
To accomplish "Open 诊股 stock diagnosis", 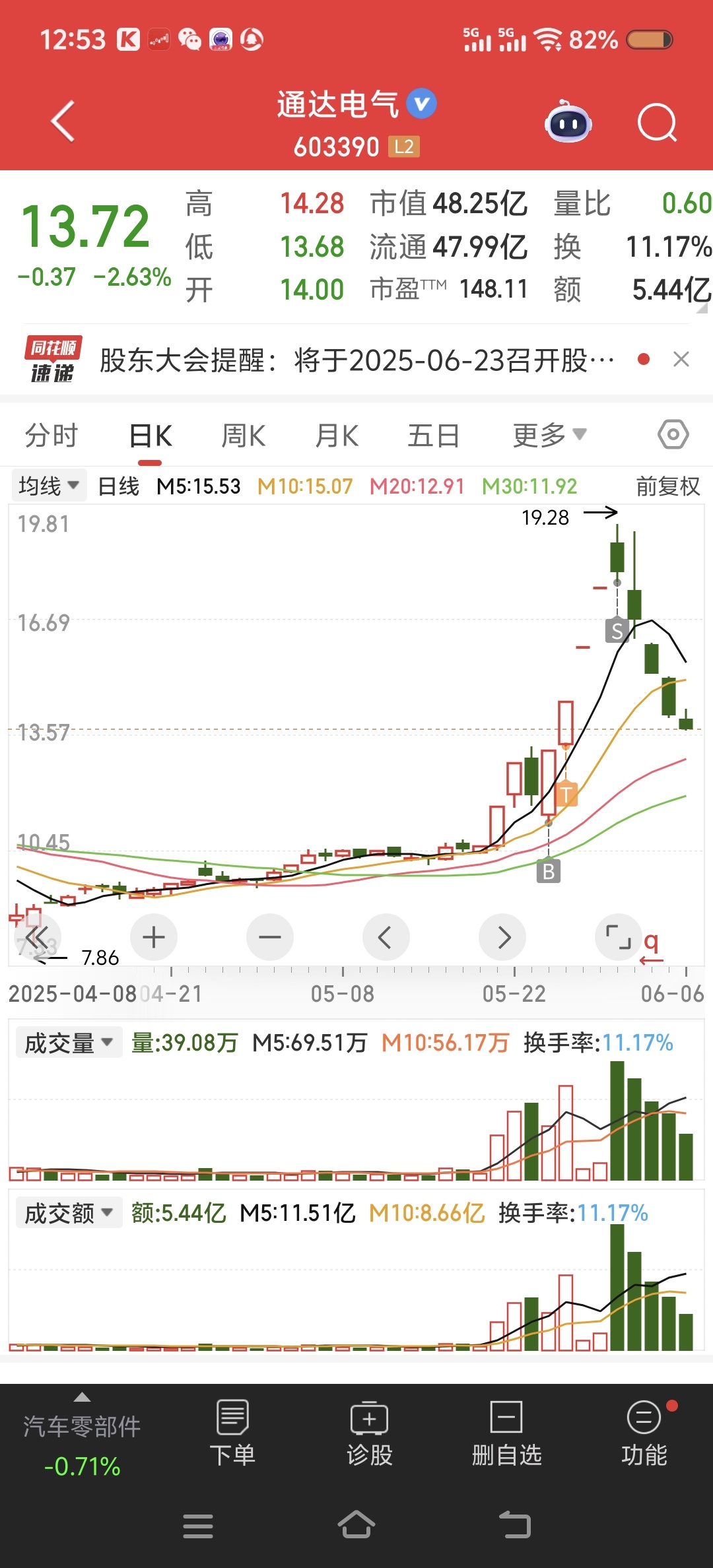I will (x=370, y=1433).
